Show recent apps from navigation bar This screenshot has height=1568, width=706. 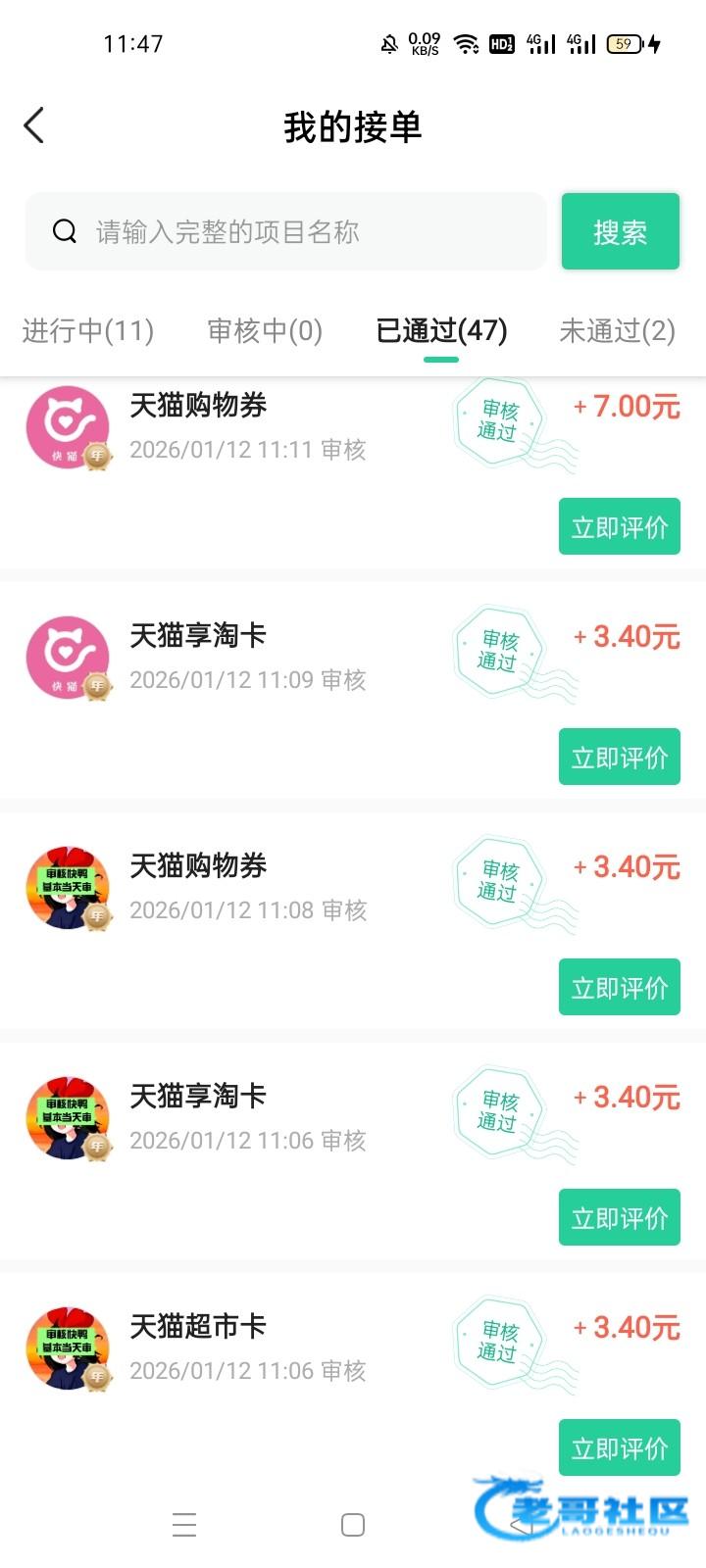(x=184, y=1525)
